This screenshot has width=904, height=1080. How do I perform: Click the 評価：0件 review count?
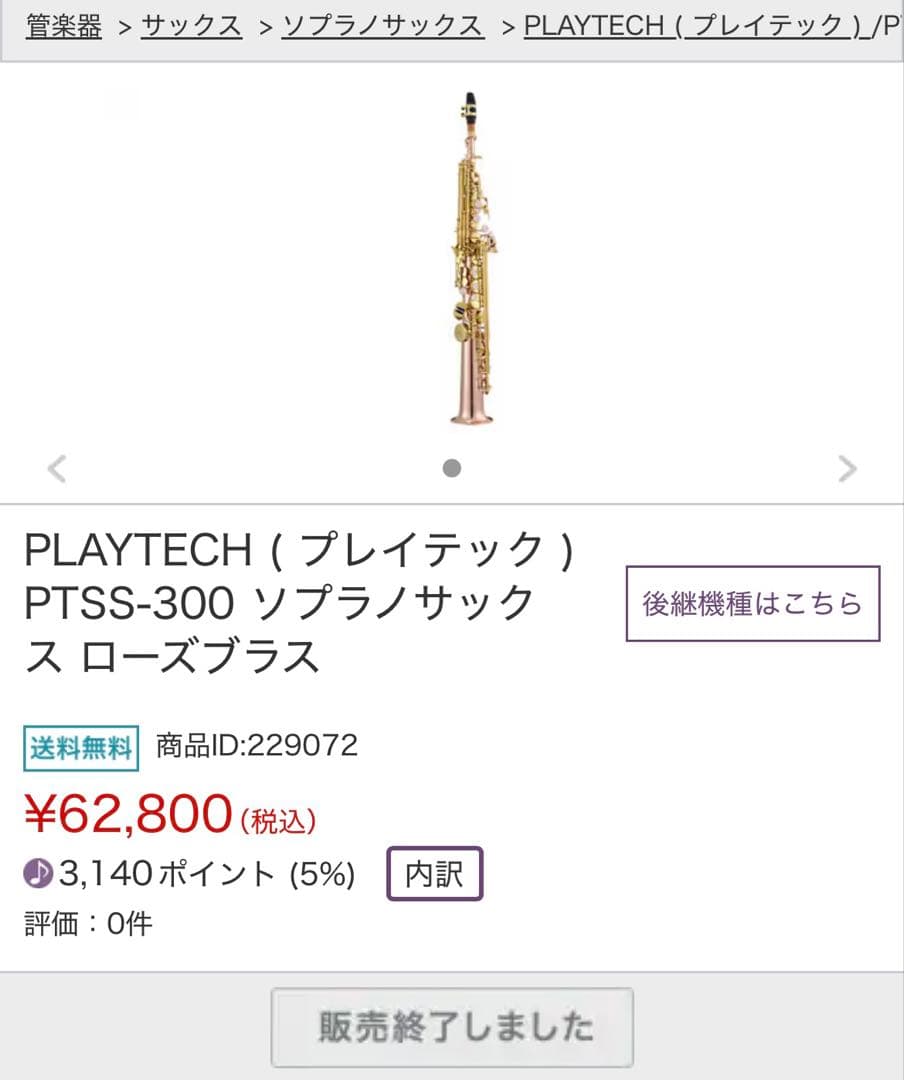click(x=85, y=926)
